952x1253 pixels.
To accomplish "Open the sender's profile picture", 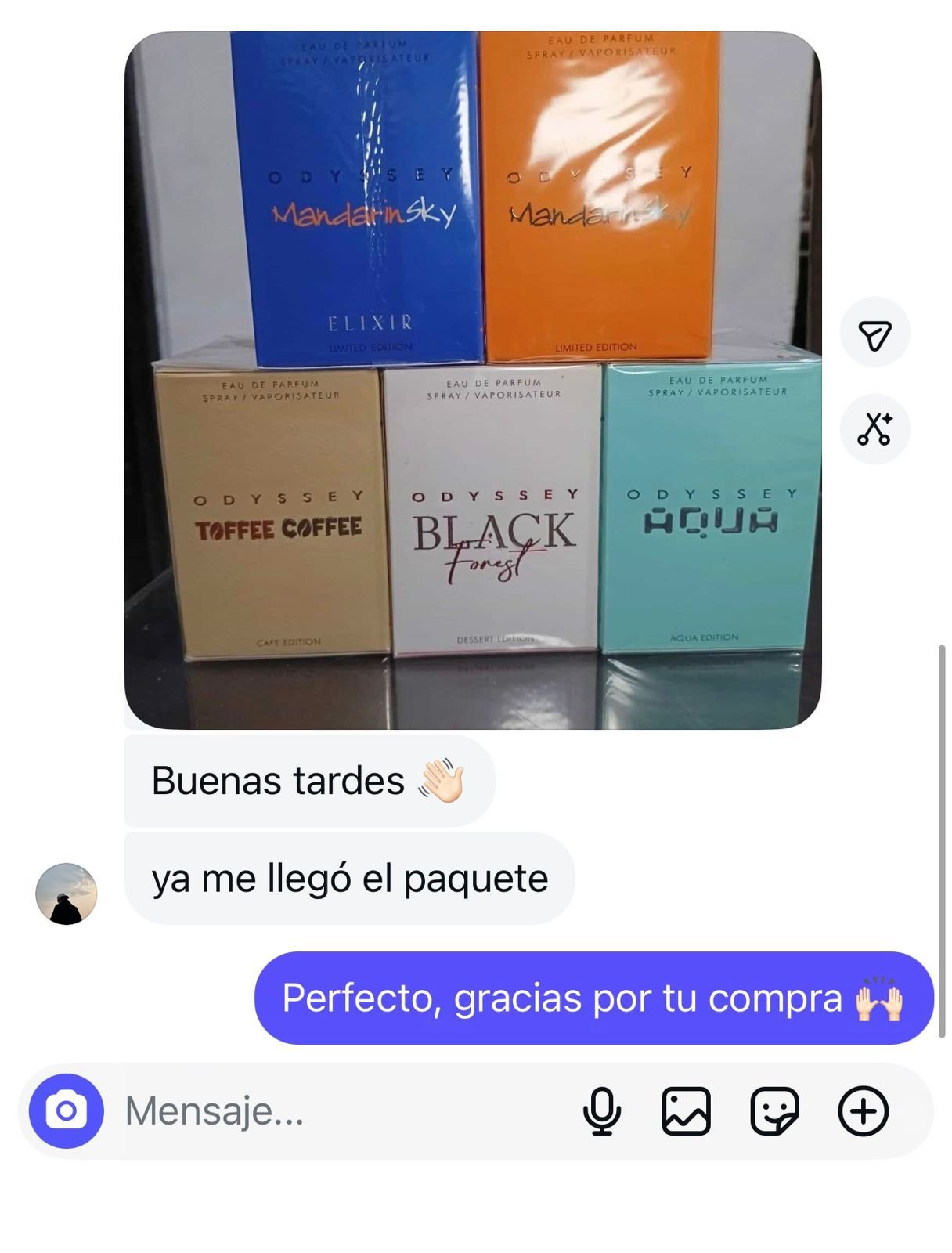I will tap(67, 894).
